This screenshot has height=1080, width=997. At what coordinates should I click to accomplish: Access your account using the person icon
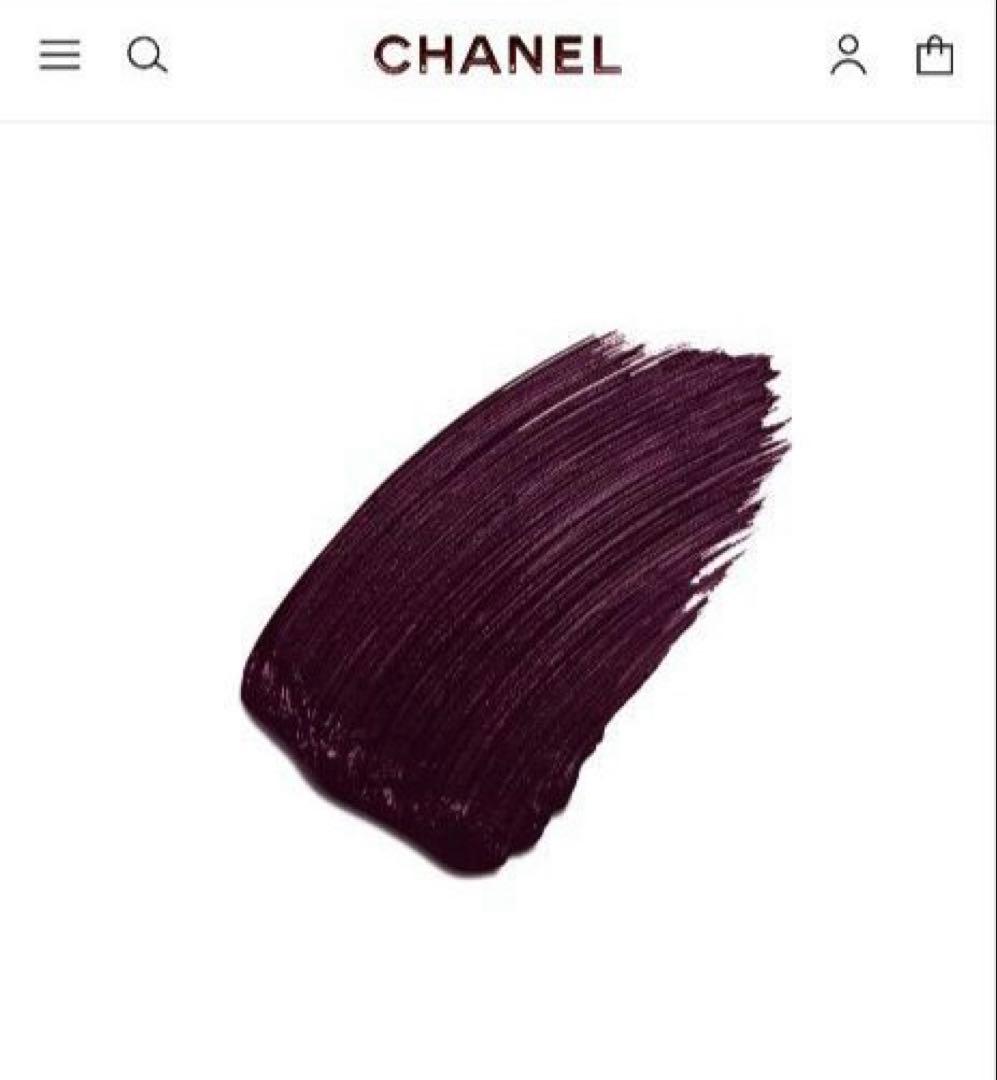(849, 56)
